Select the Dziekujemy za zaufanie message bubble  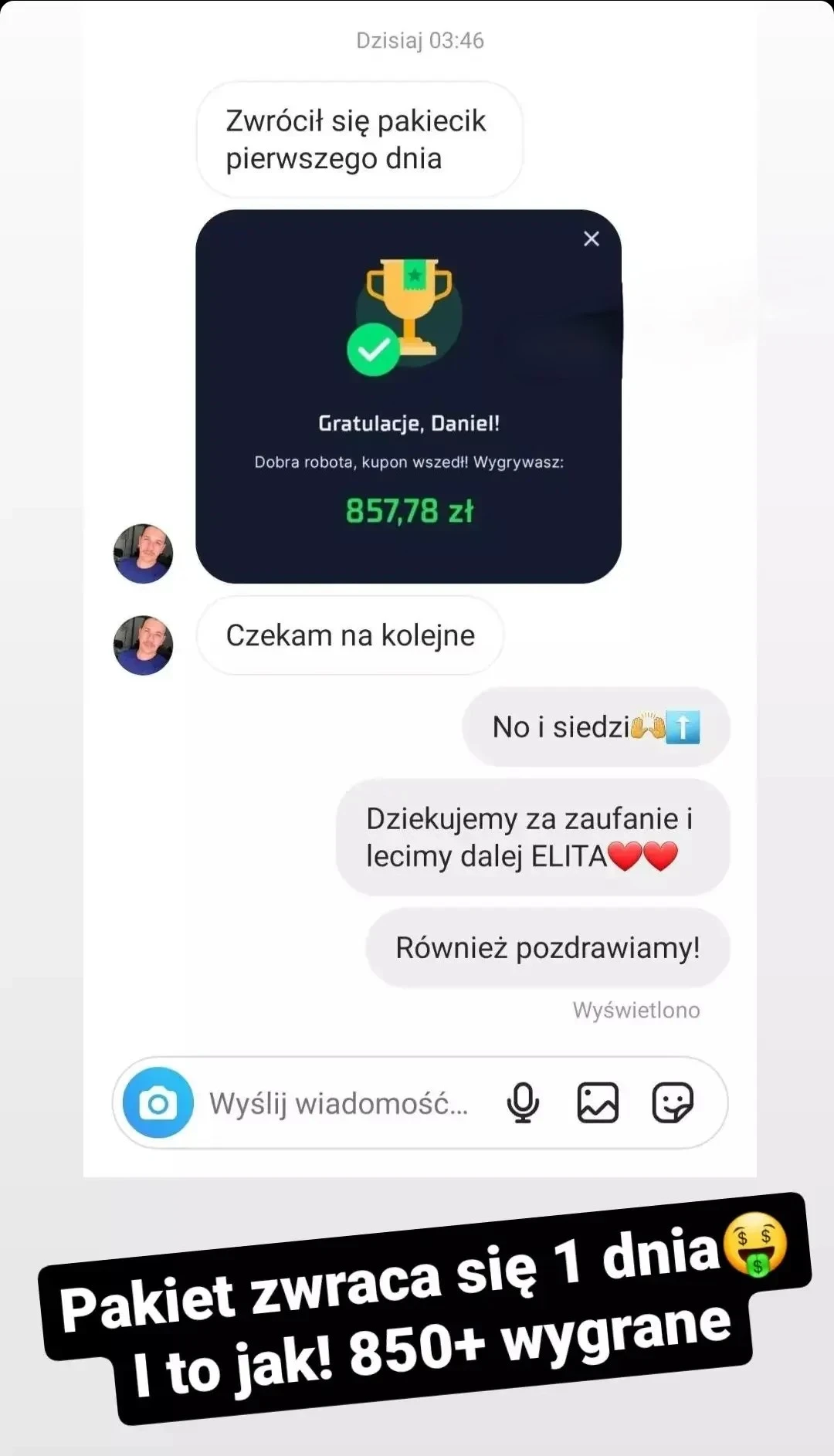click(x=531, y=837)
